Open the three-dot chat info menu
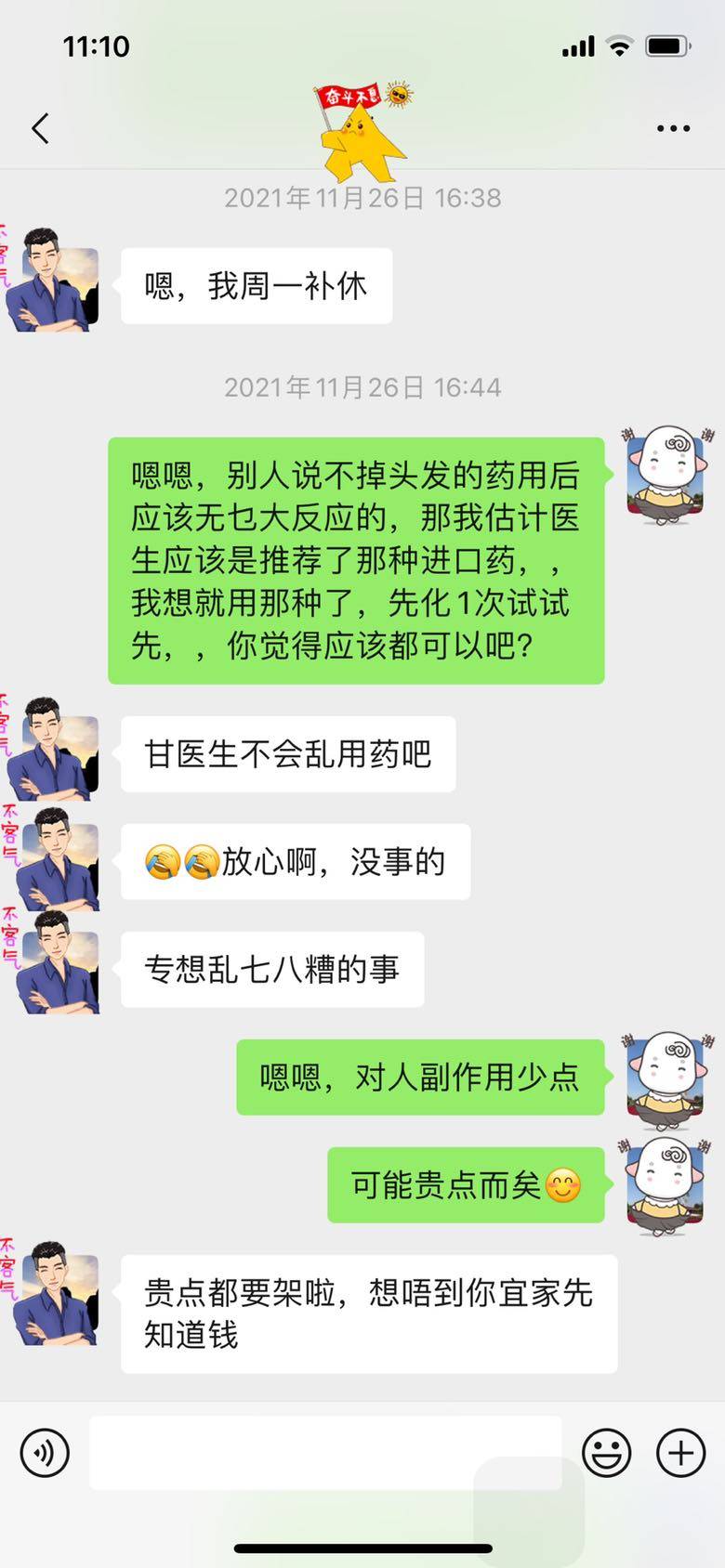The image size is (725, 1568). [x=673, y=128]
